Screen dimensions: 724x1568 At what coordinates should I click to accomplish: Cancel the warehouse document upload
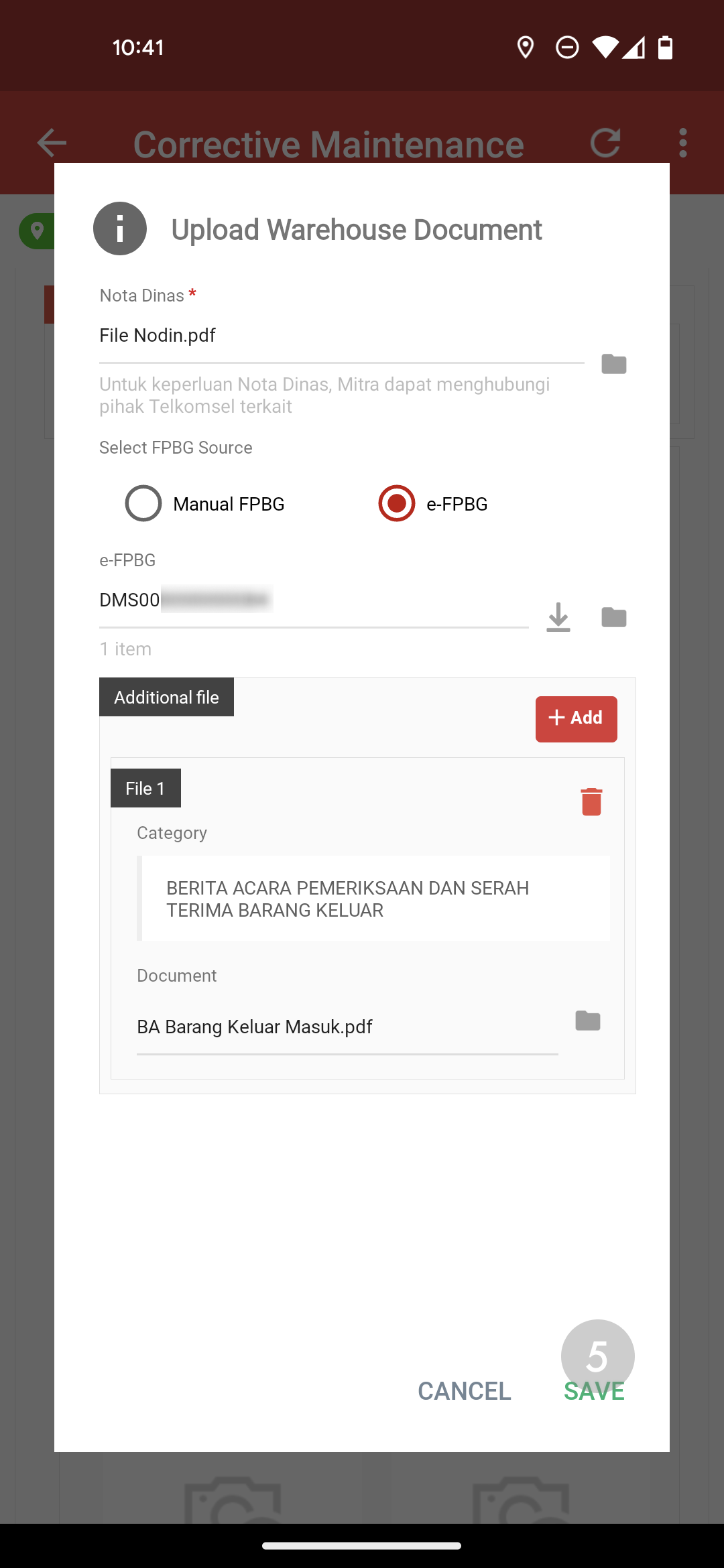click(x=465, y=1391)
